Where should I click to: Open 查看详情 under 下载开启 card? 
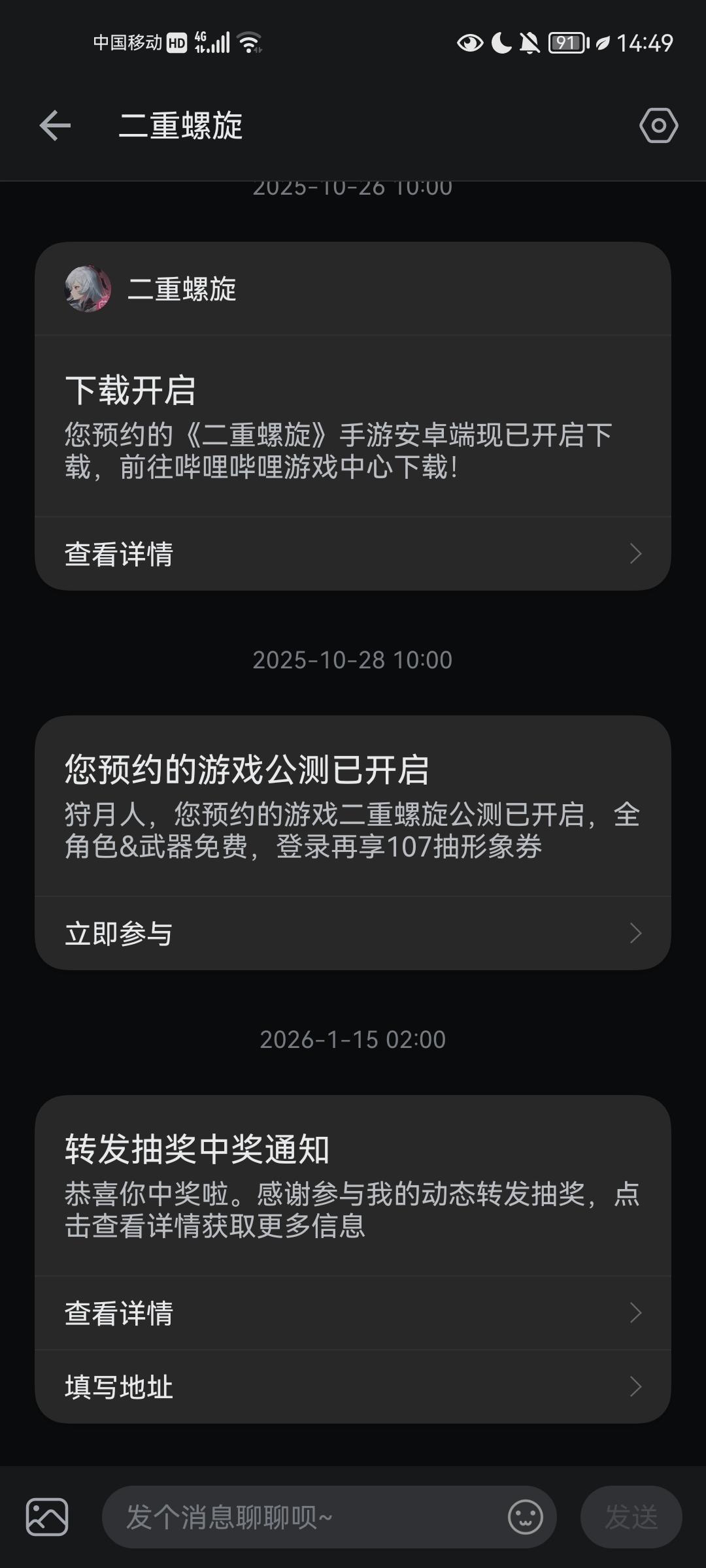(353, 554)
